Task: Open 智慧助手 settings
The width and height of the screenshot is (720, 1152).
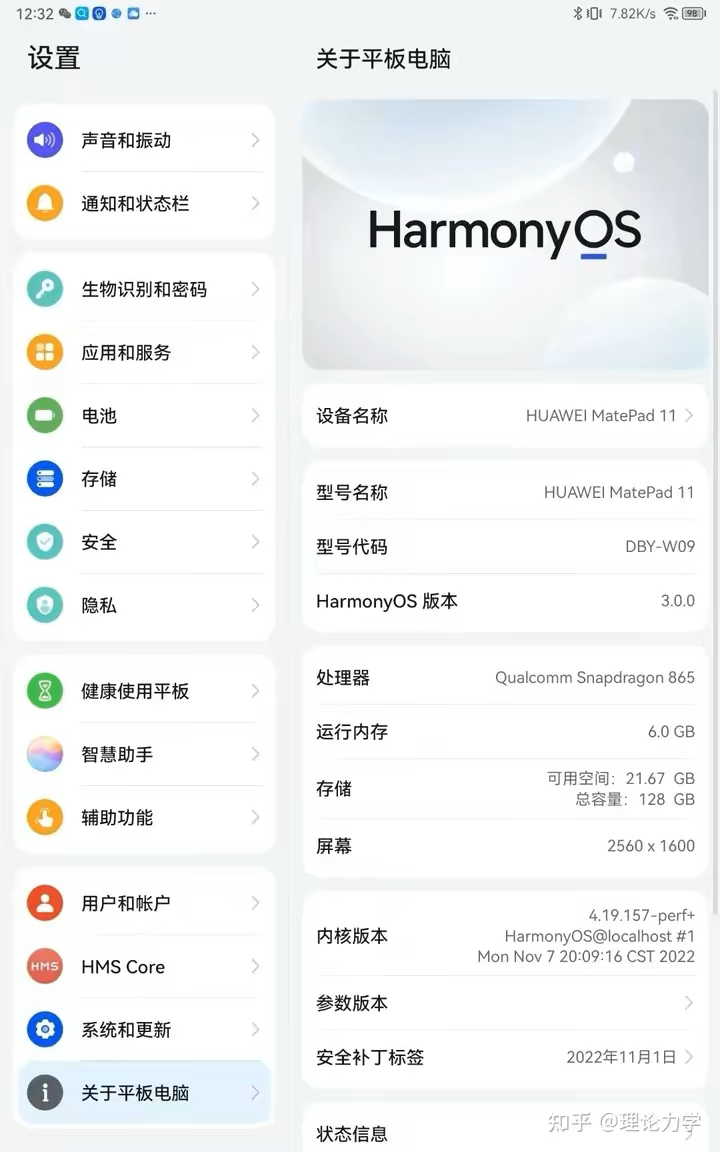Action: click(x=144, y=754)
